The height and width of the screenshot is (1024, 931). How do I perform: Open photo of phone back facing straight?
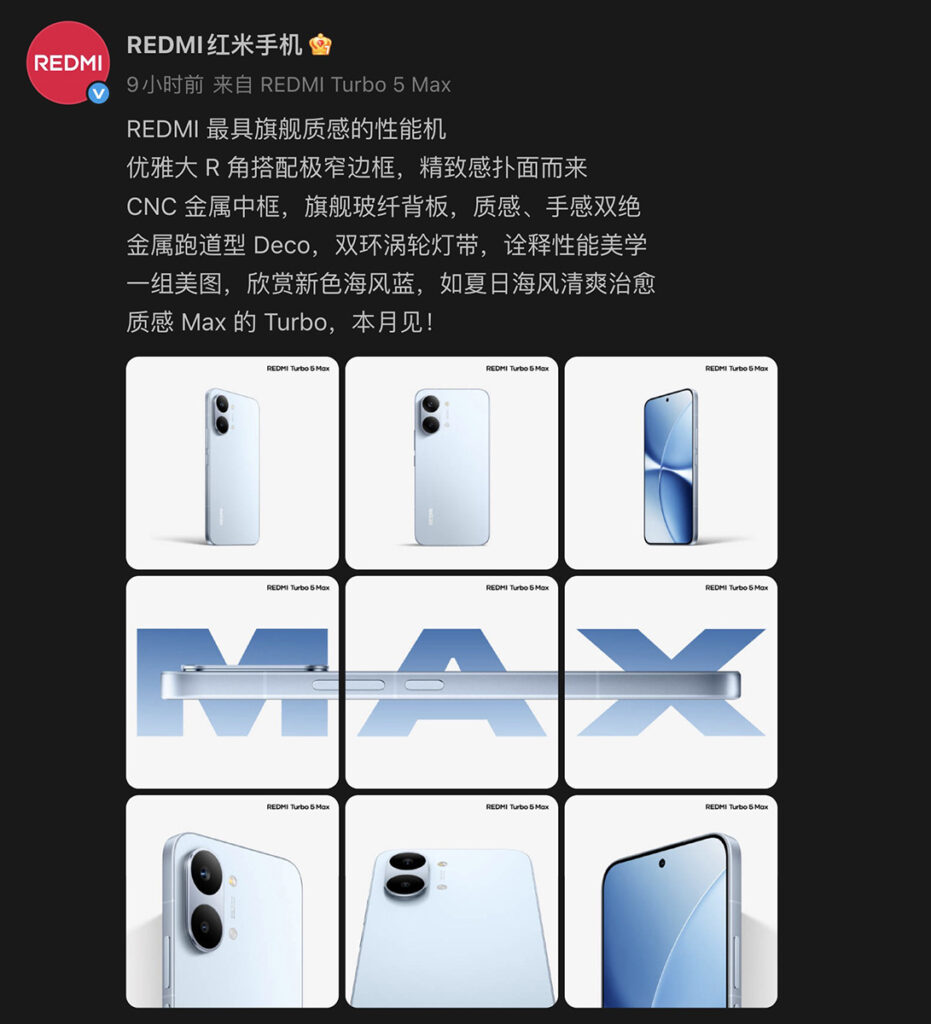[451, 463]
